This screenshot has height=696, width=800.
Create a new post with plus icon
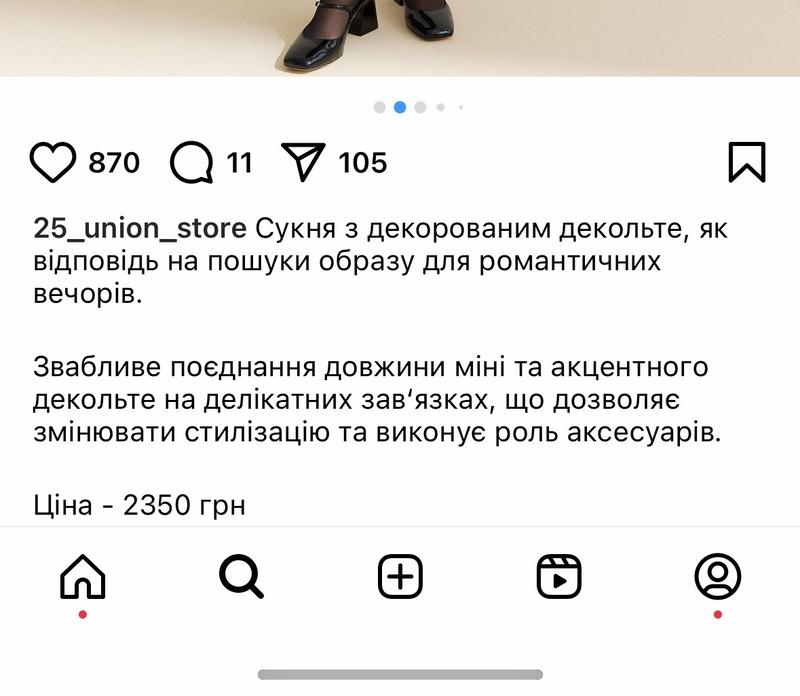[400, 576]
